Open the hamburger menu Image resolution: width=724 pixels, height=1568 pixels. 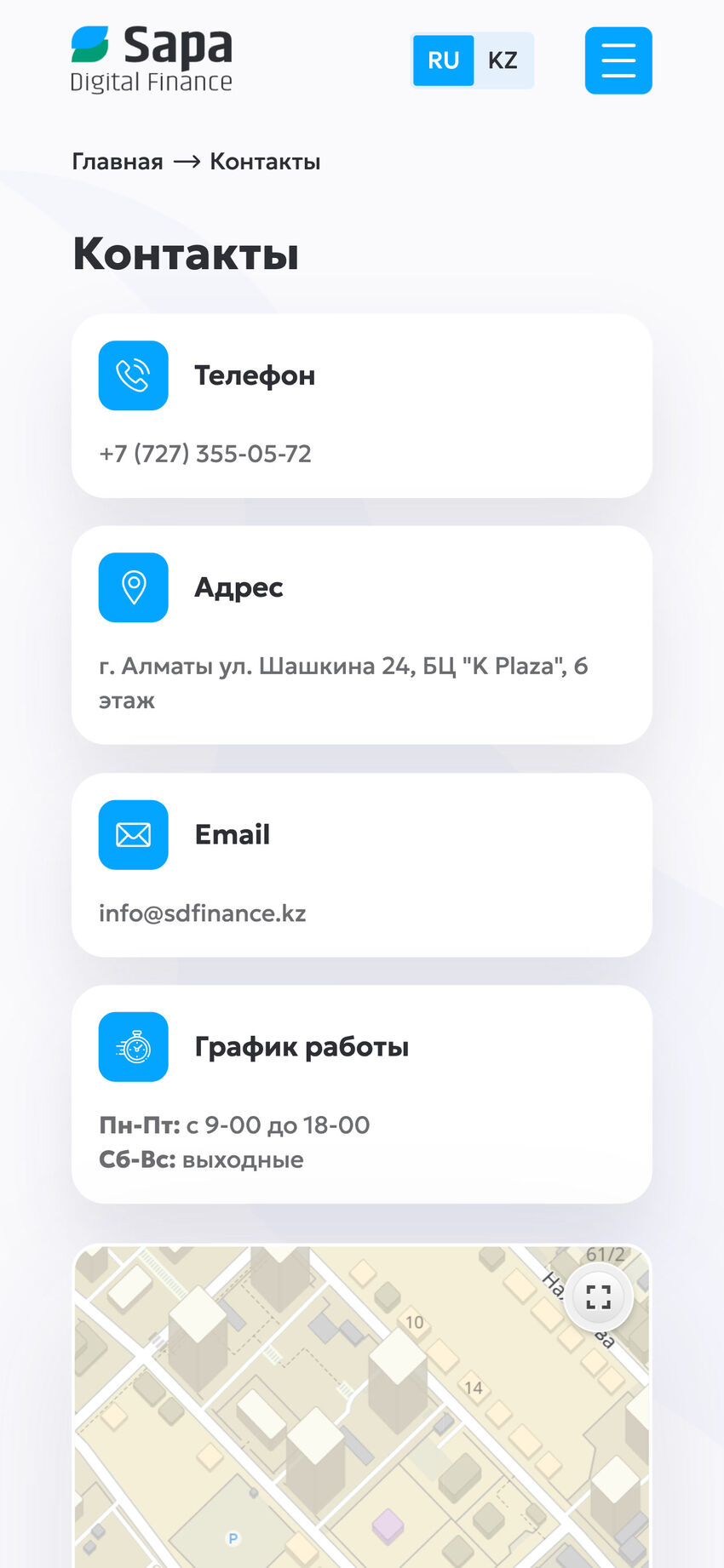(x=618, y=60)
